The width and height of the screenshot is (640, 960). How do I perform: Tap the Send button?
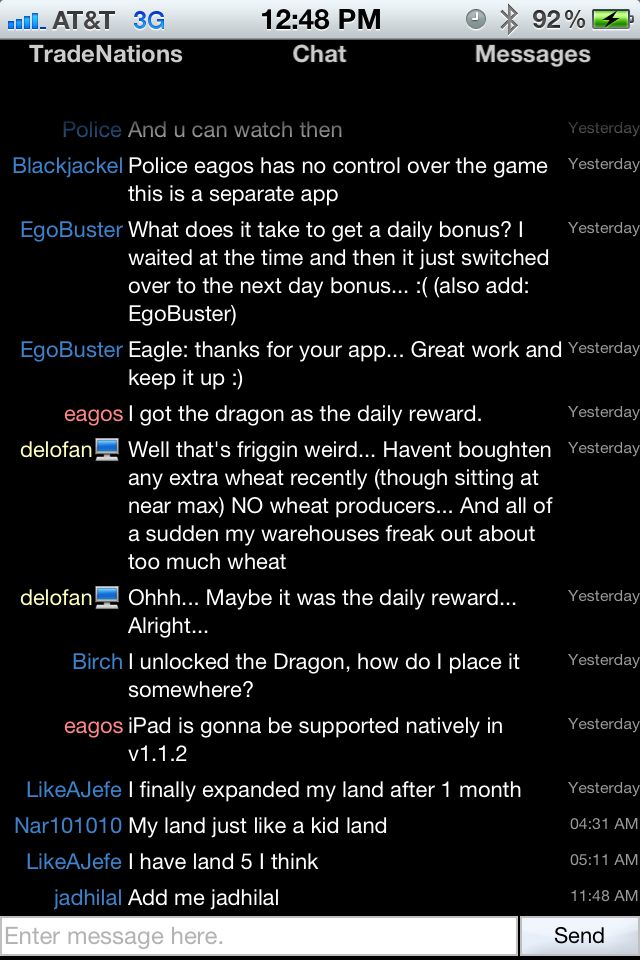pos(579,936)
